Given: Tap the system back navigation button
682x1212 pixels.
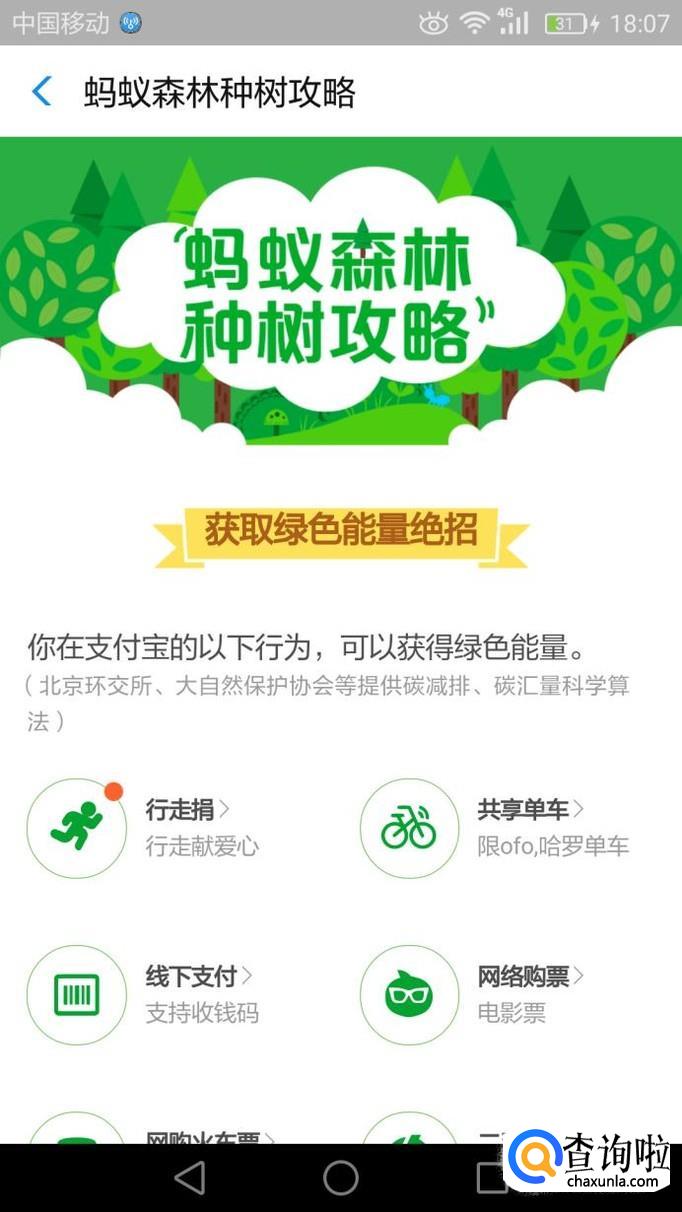Looking at the screenshot, I should click(x=189, y=1178).
